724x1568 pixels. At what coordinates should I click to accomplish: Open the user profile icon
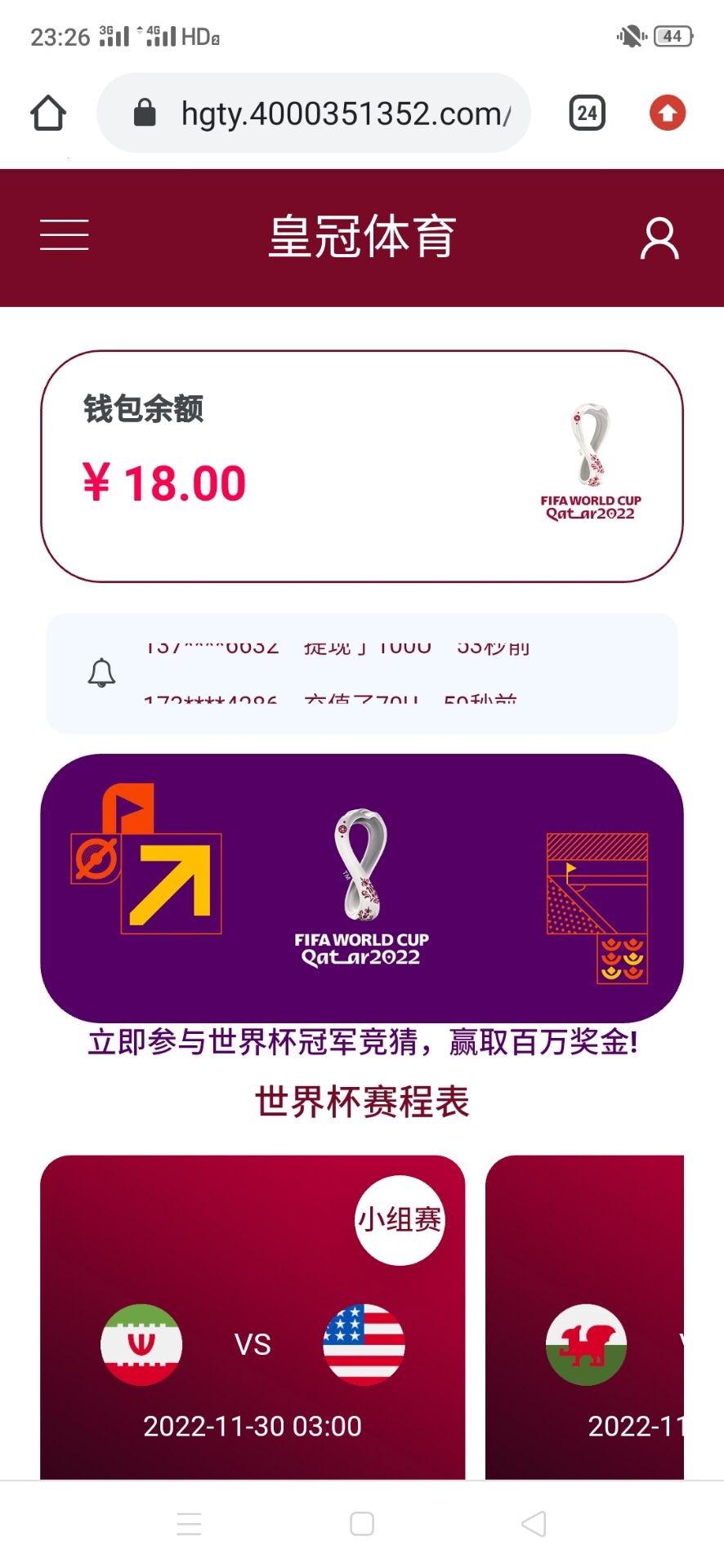pos(659,238)
